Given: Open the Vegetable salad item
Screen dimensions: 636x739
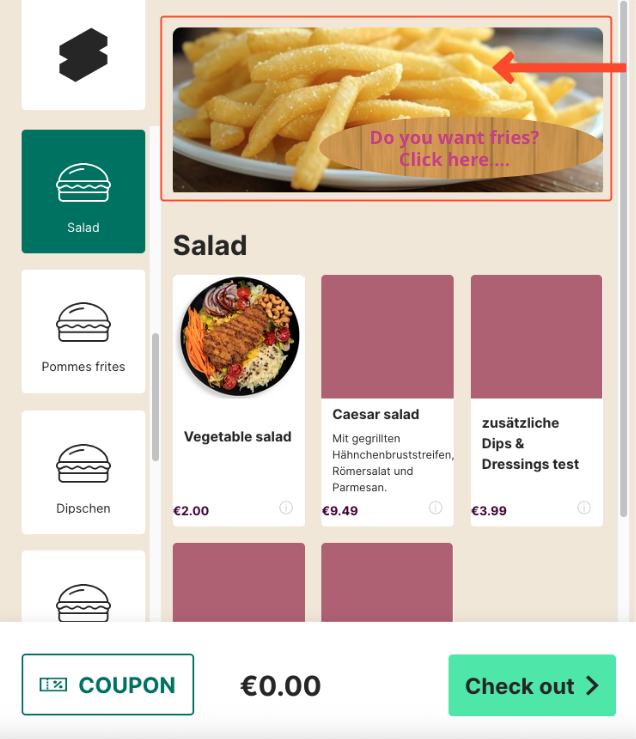Looking at the screenshot, I should pos(239,400).
